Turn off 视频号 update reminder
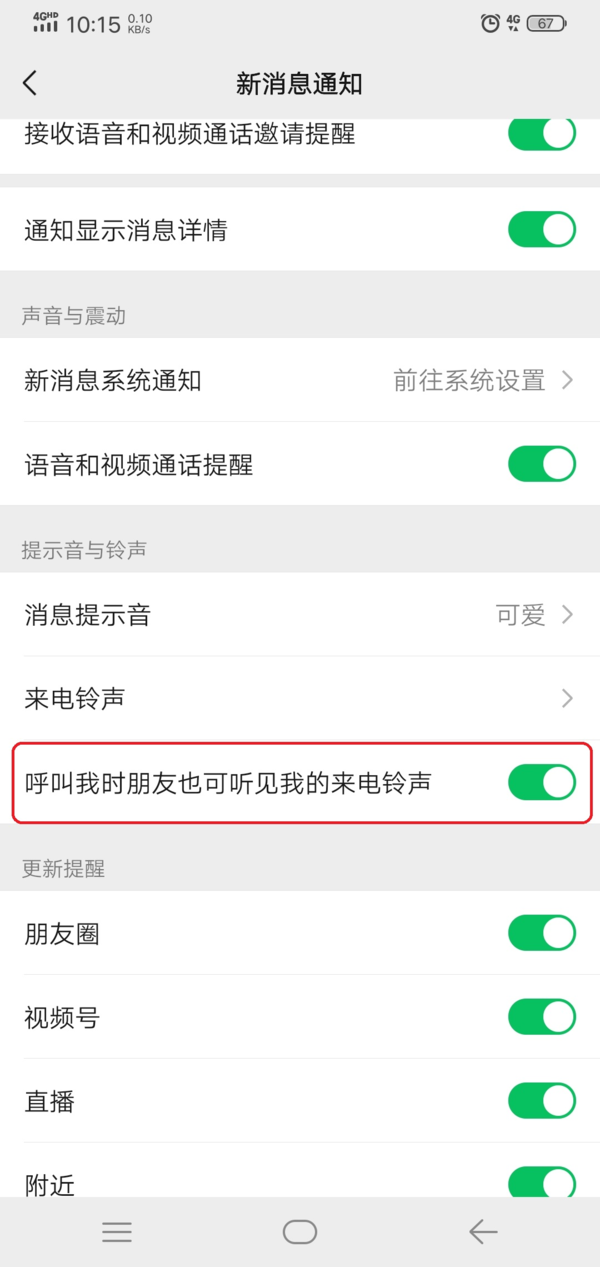Screen dimensions: 600x1267 [541, 1018]
